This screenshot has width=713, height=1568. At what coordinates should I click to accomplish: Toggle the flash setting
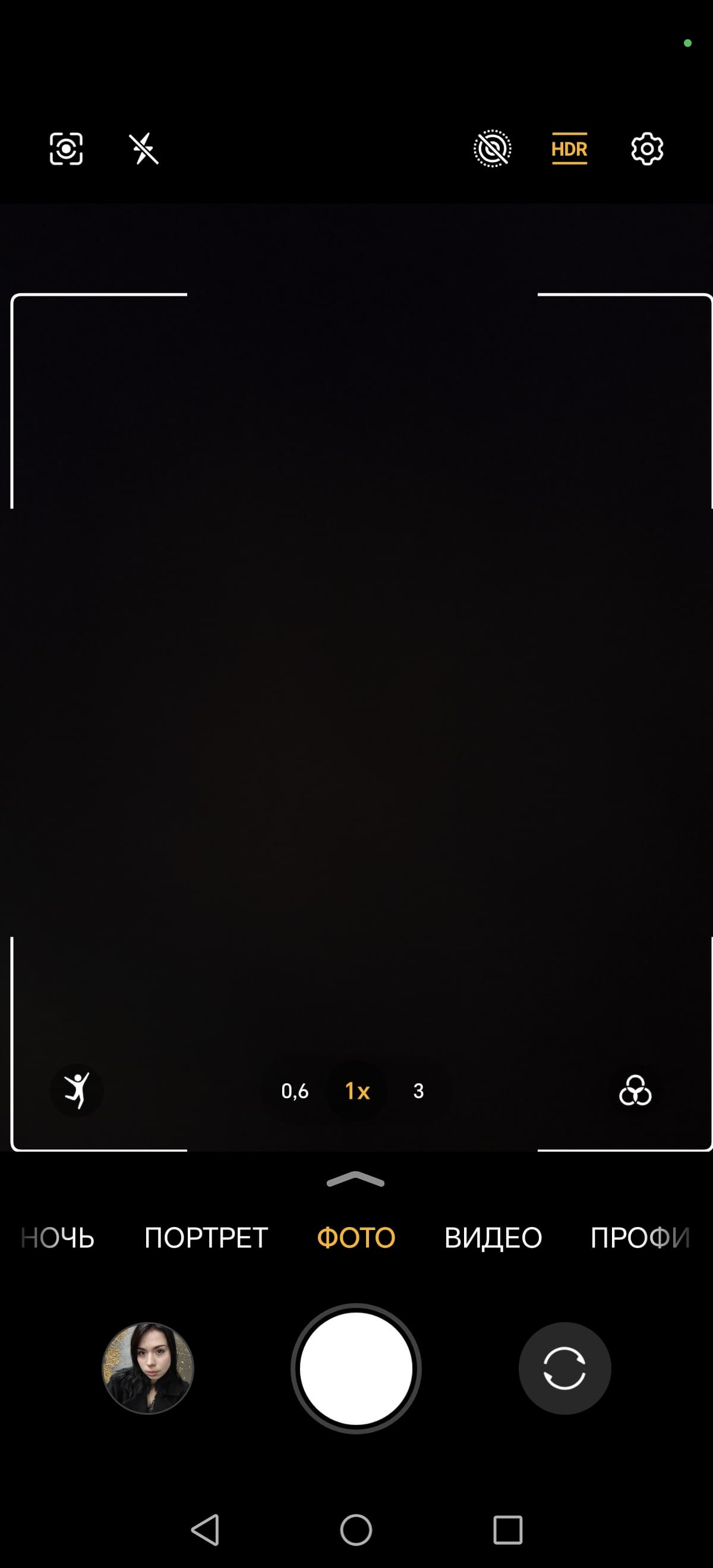(x=144, y=148)
